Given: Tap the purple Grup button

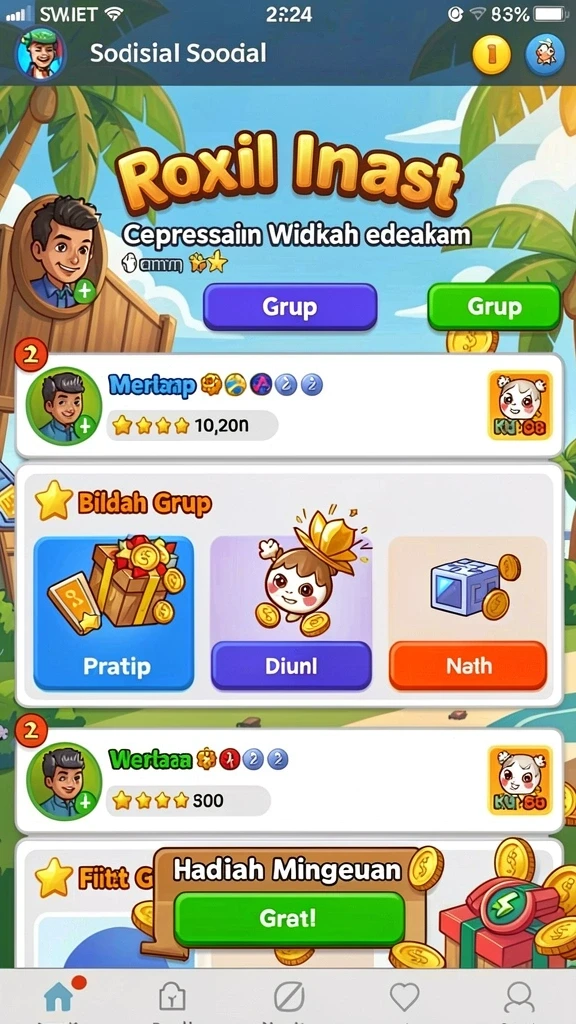Looking at the screenshot, I should point(290,306).
